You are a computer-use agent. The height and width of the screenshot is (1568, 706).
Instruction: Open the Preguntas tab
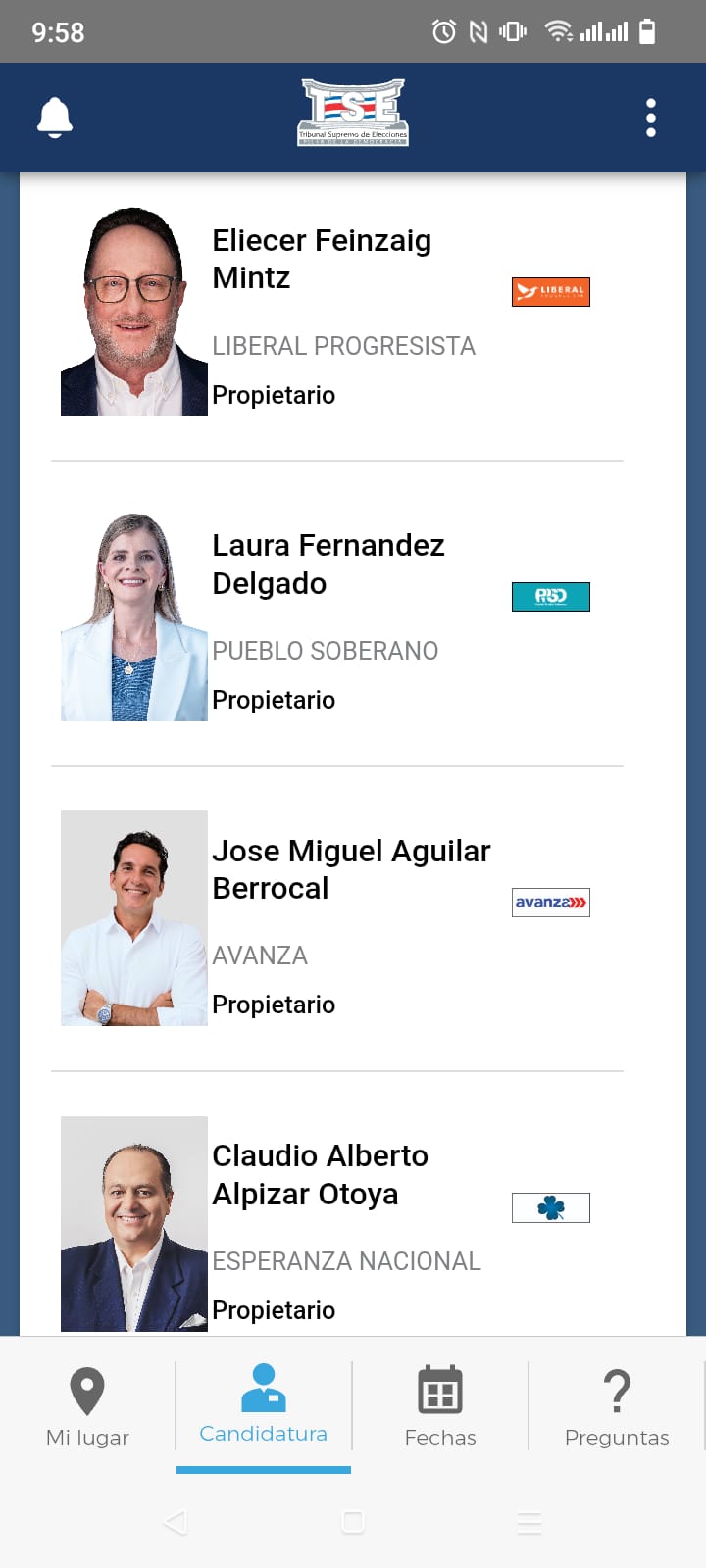(x=617, y=1406)
